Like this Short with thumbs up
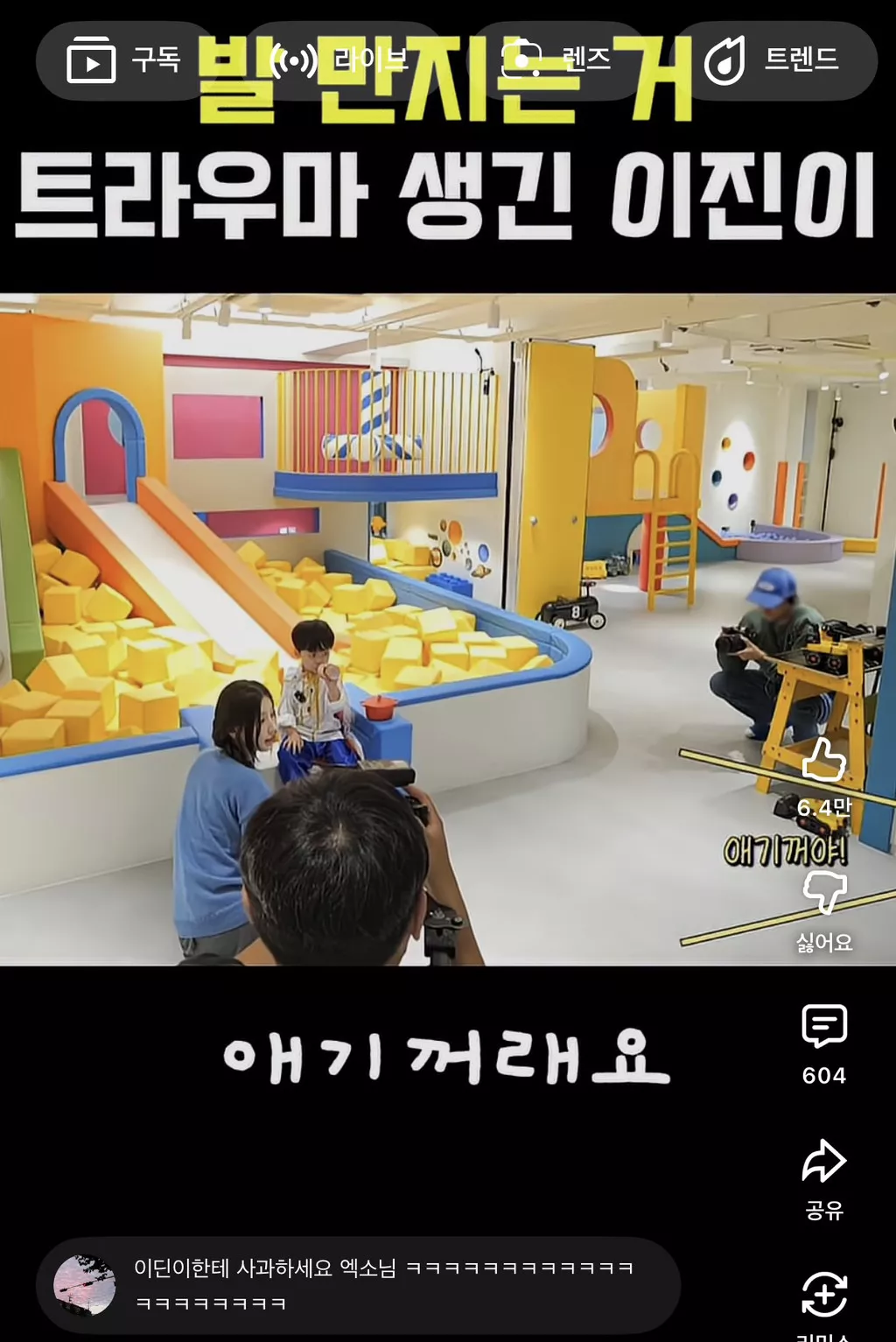 [x=824, y=761]
